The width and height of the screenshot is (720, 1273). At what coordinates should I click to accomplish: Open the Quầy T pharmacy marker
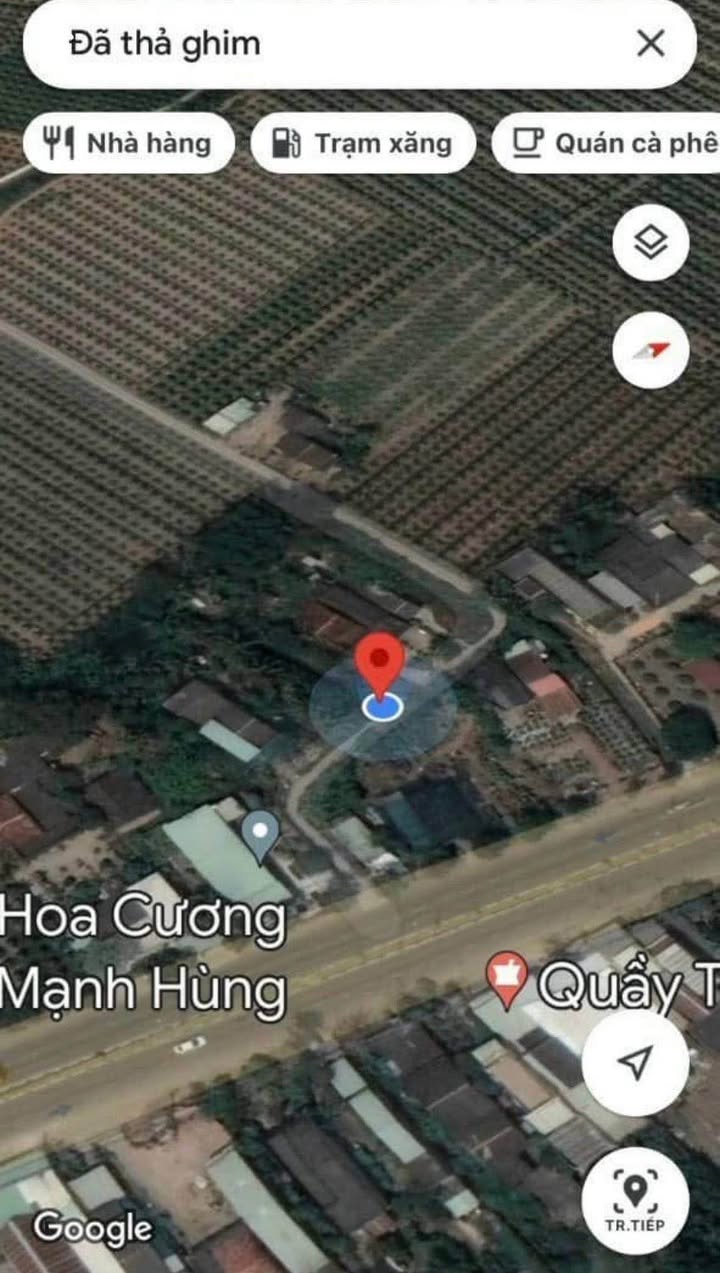coord(507,980)
